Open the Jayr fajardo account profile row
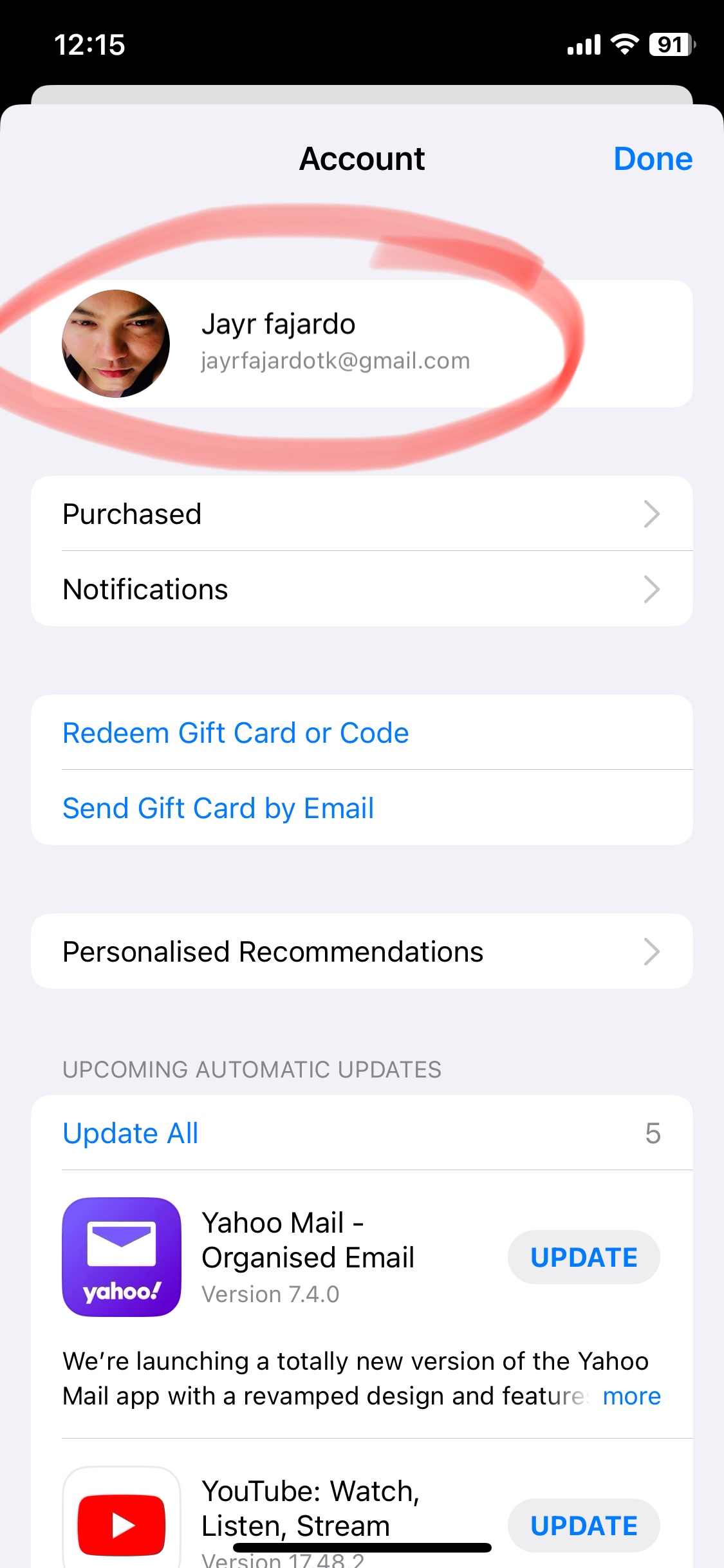The width and height of the screenshot is (724, 1568). (x=362, y=344)
